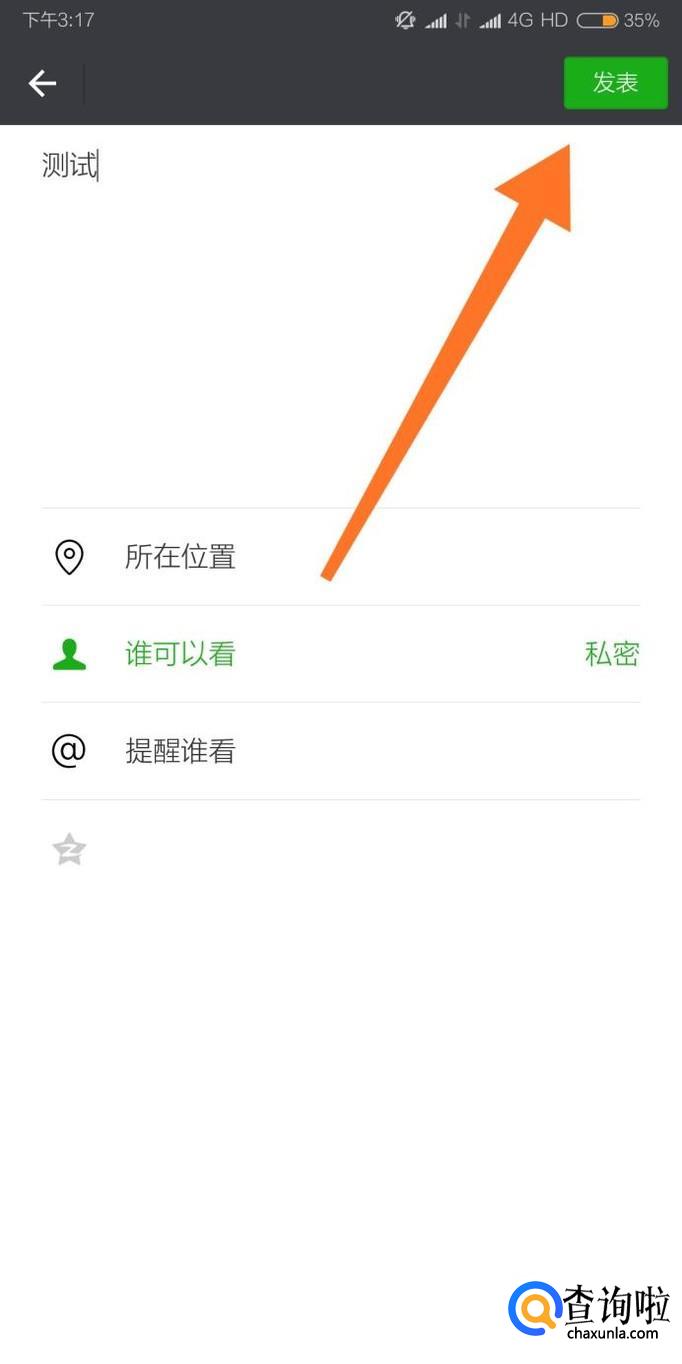The height and width of the screenshot is (1364, 682).
Task: Go back with the arrow icon
Action: coord(42,83)
